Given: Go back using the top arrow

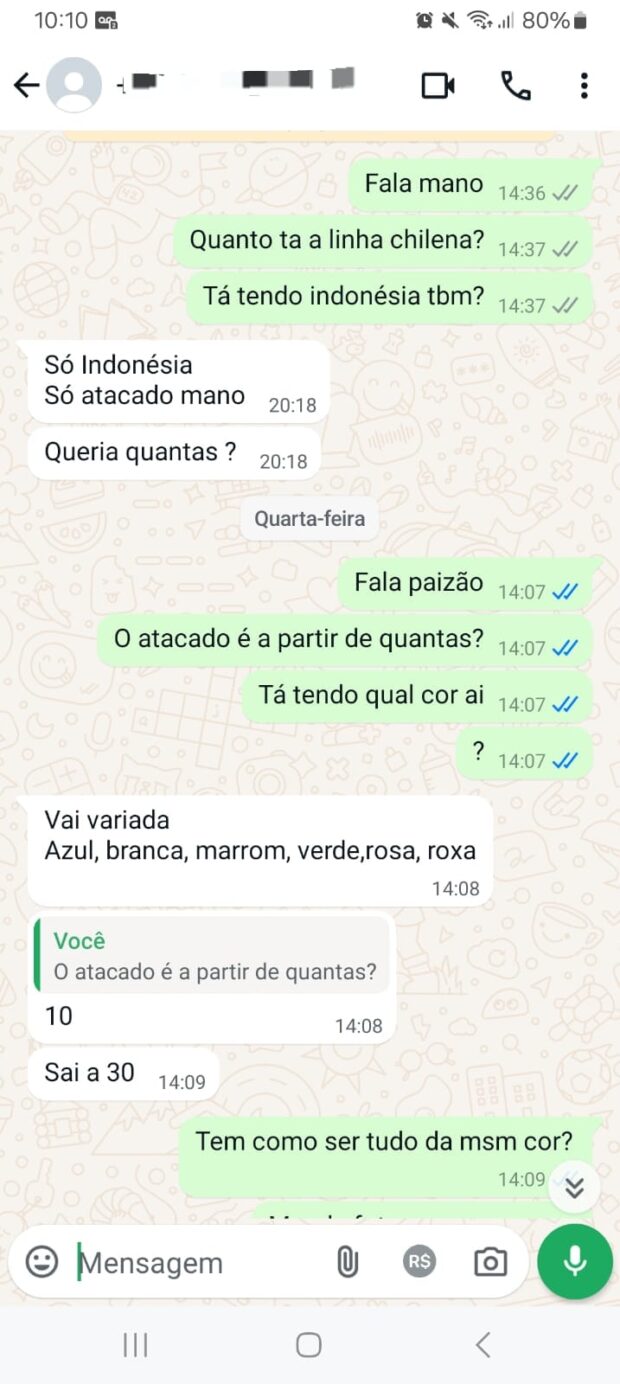Looking at the screenshot, I should click(x=27, y=86).
